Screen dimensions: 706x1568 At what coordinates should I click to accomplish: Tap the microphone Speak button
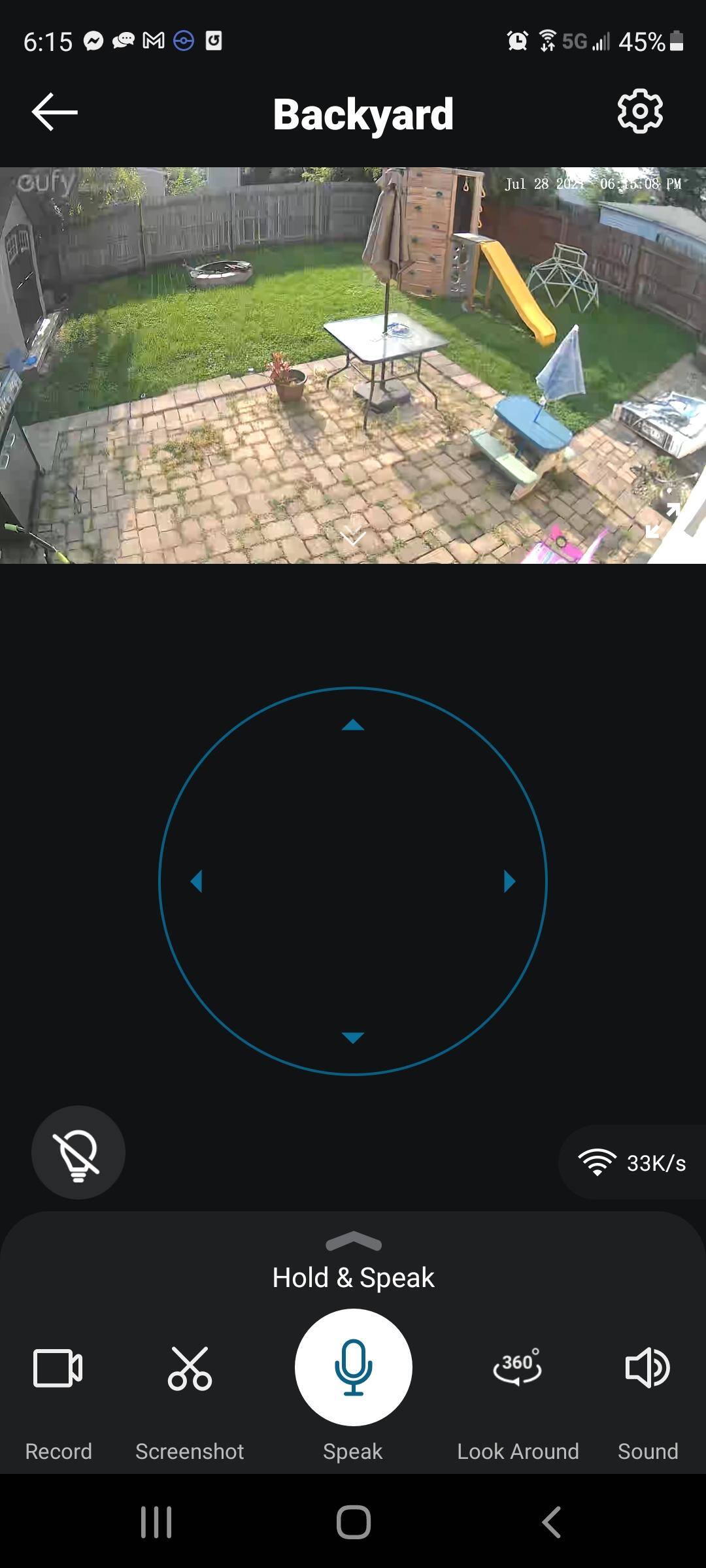(353, 1367)
